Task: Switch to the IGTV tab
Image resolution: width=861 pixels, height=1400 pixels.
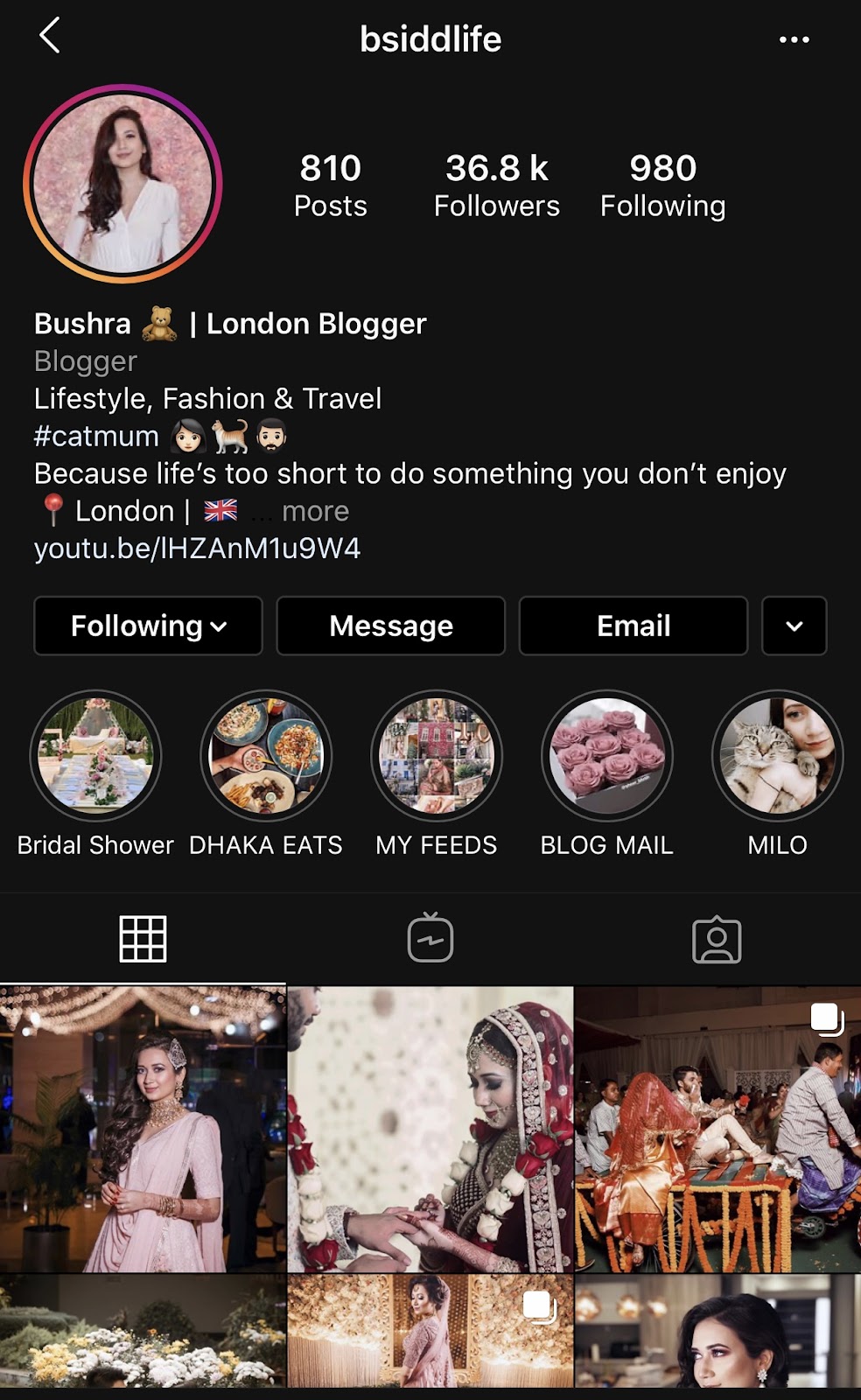Action: [x=430, y=940]
